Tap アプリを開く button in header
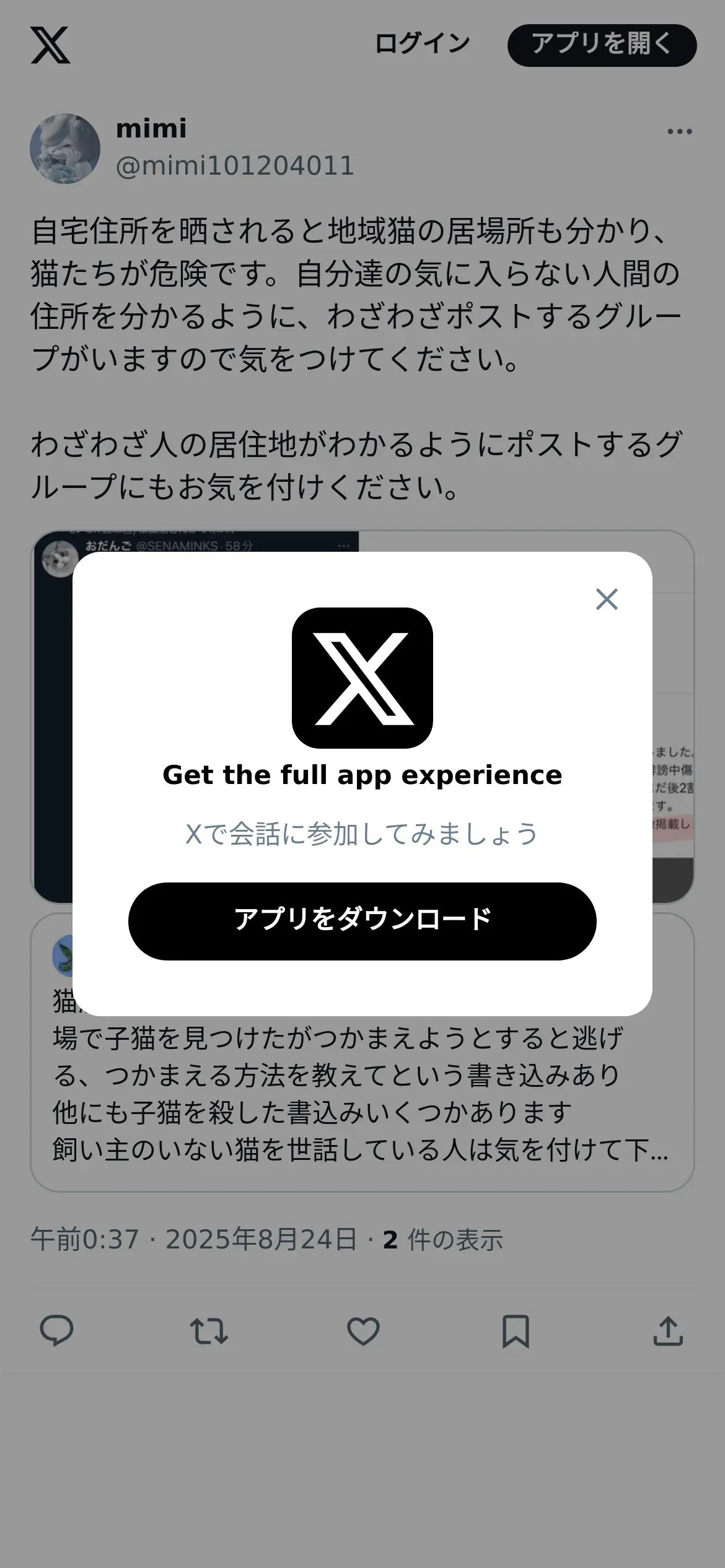Image resolution: width=725 pixels, height=1568 pixels. [x=602, y=45]
